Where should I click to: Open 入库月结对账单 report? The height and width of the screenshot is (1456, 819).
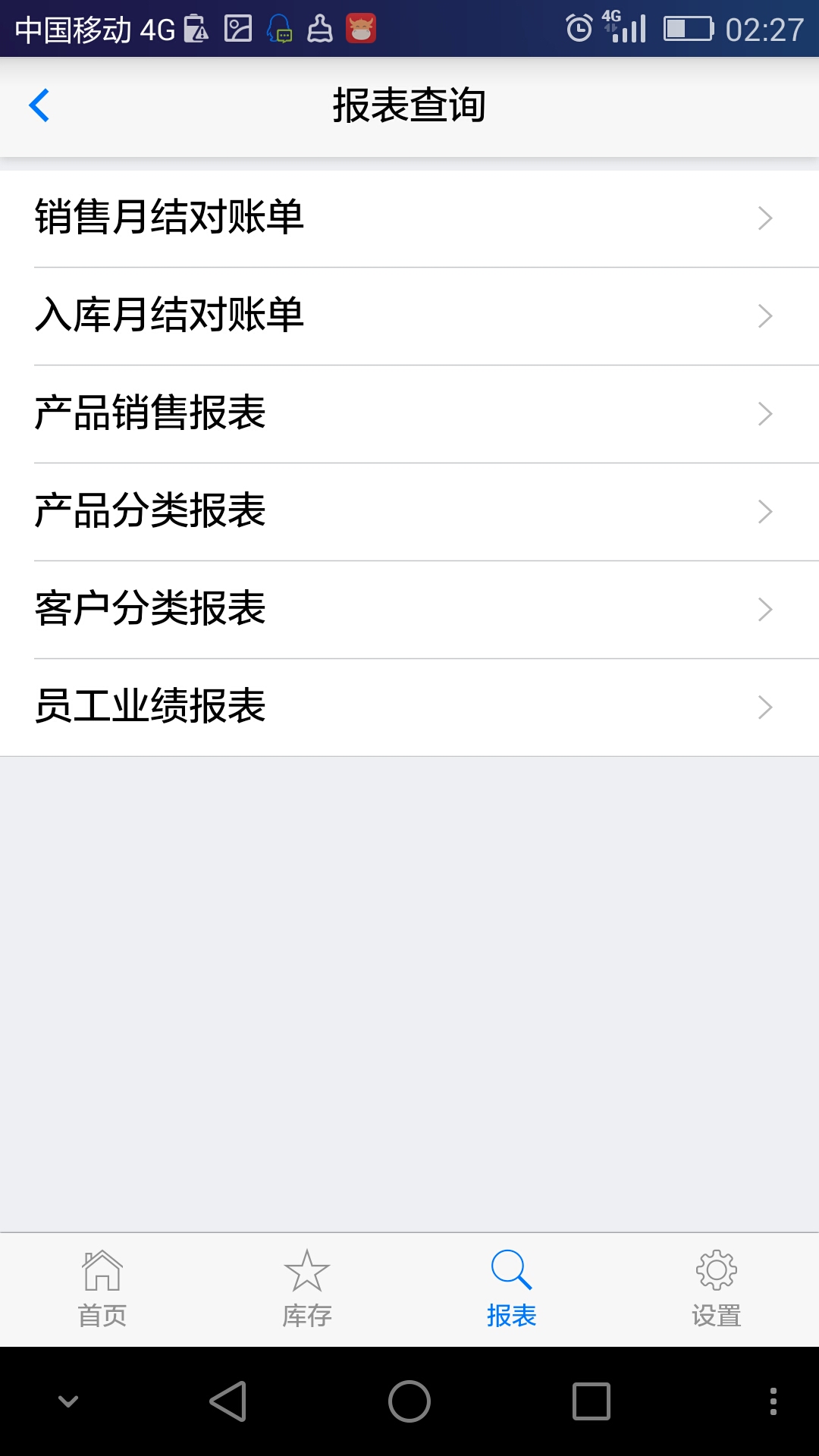(x=409, y=315)
